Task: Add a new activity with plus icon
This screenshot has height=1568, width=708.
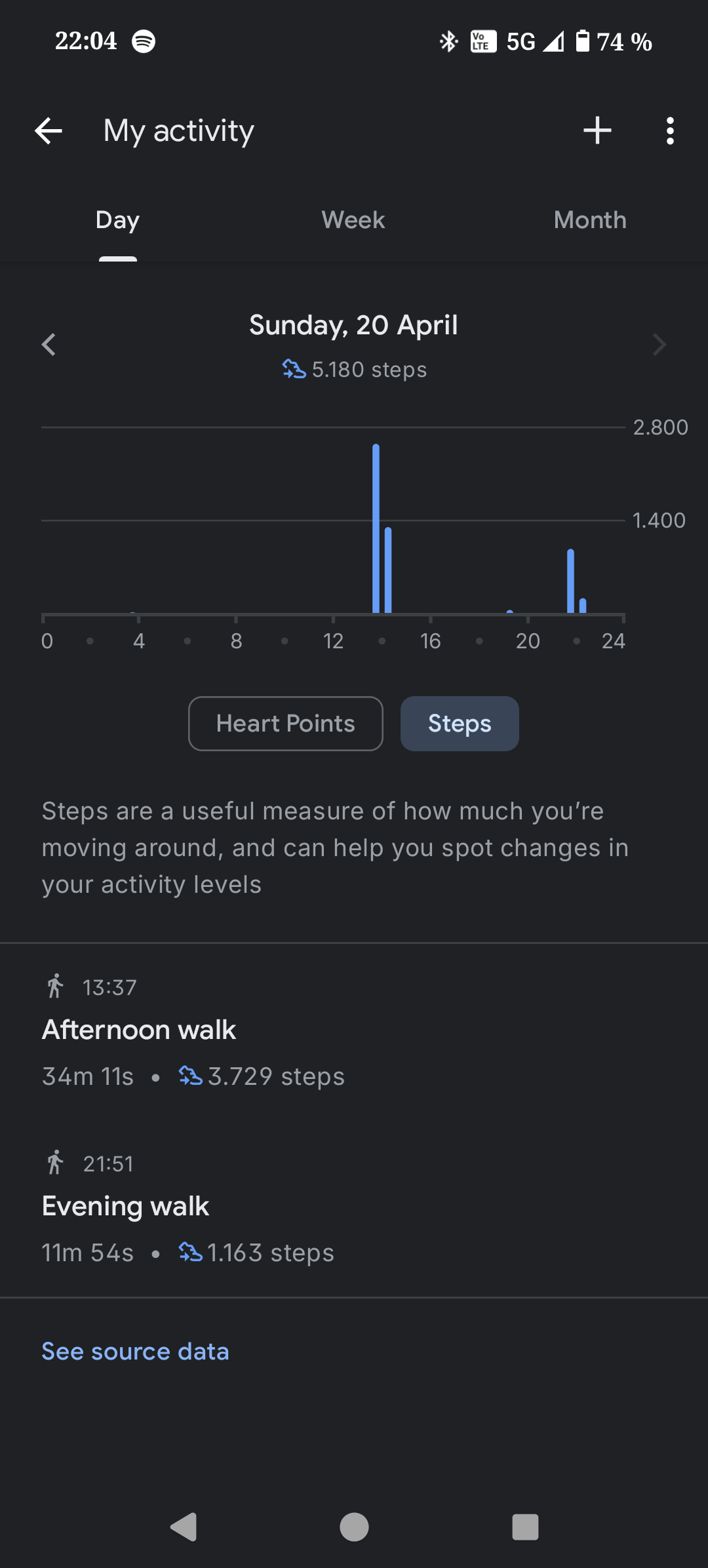Action: pos(597,130)
